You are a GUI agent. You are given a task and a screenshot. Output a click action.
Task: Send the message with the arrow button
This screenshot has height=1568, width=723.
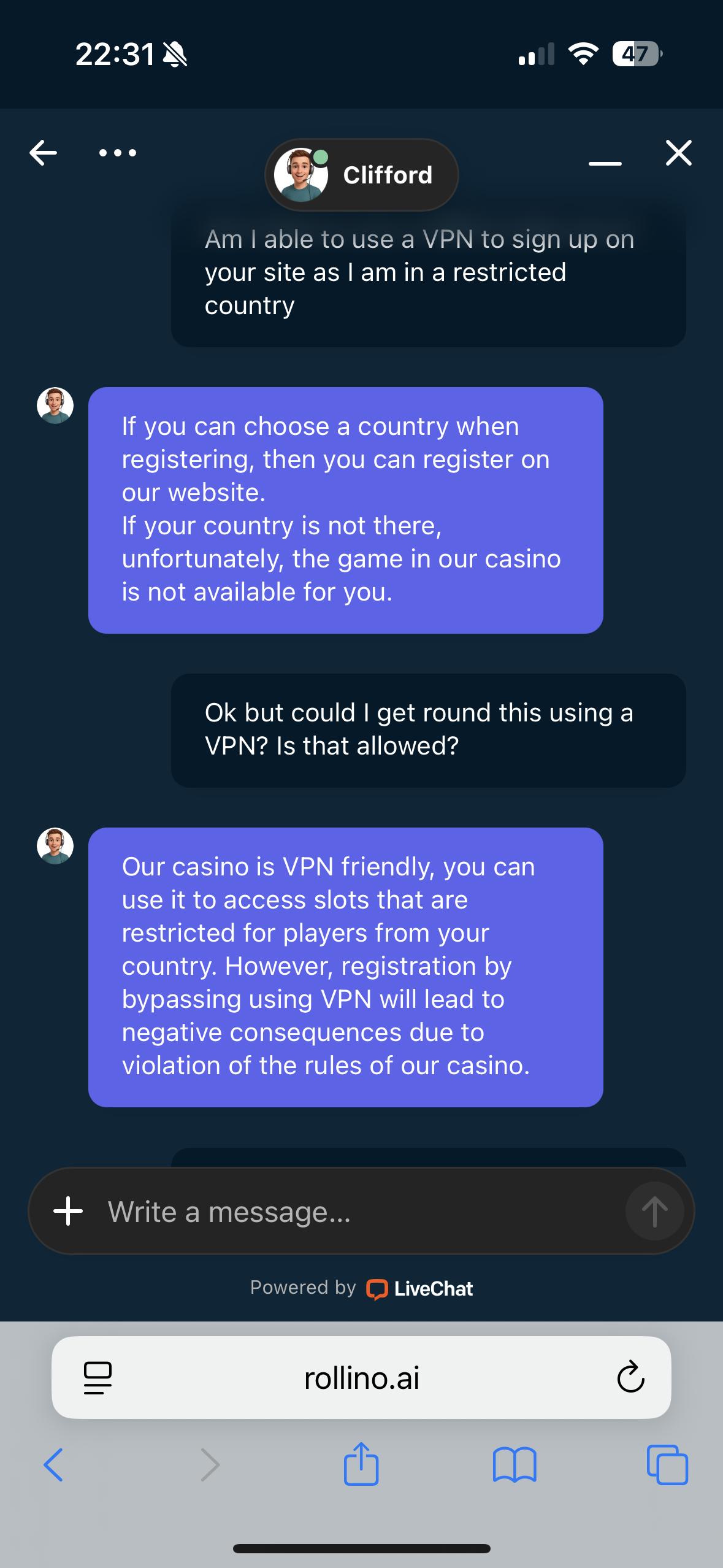click(x=654, y=1211)
